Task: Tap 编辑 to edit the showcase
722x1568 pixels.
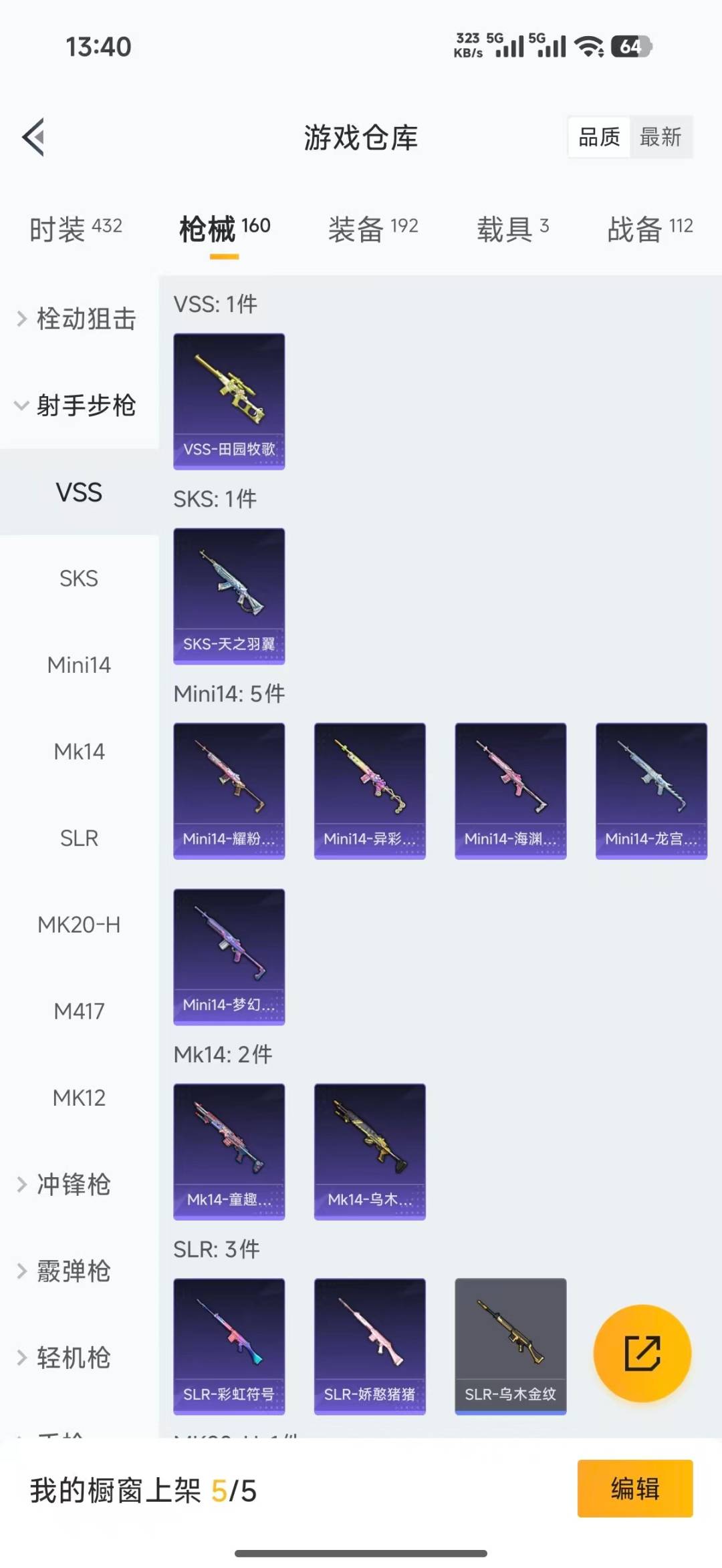Action: tap(635, 1489)
